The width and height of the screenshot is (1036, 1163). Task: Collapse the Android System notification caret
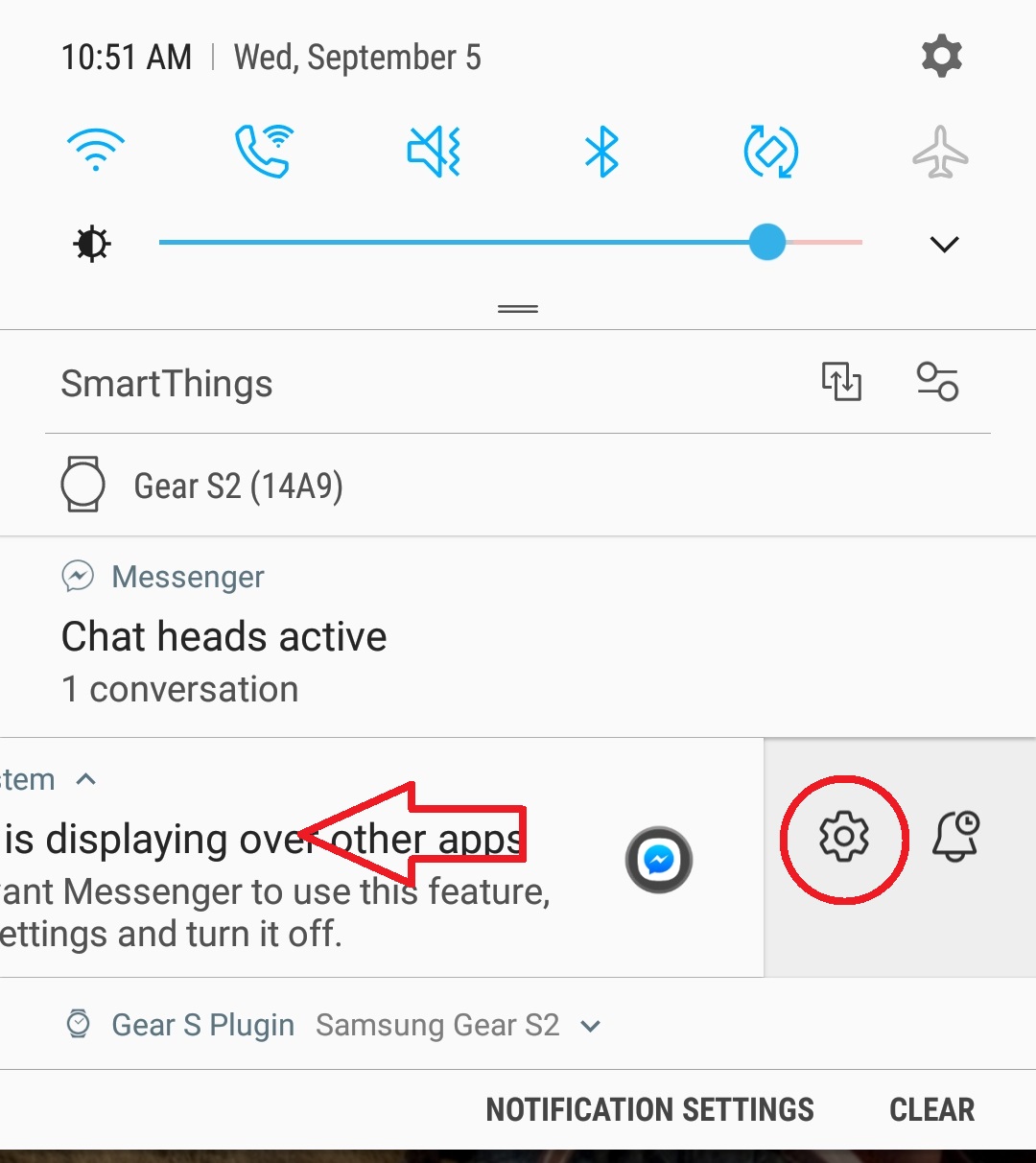86,779
